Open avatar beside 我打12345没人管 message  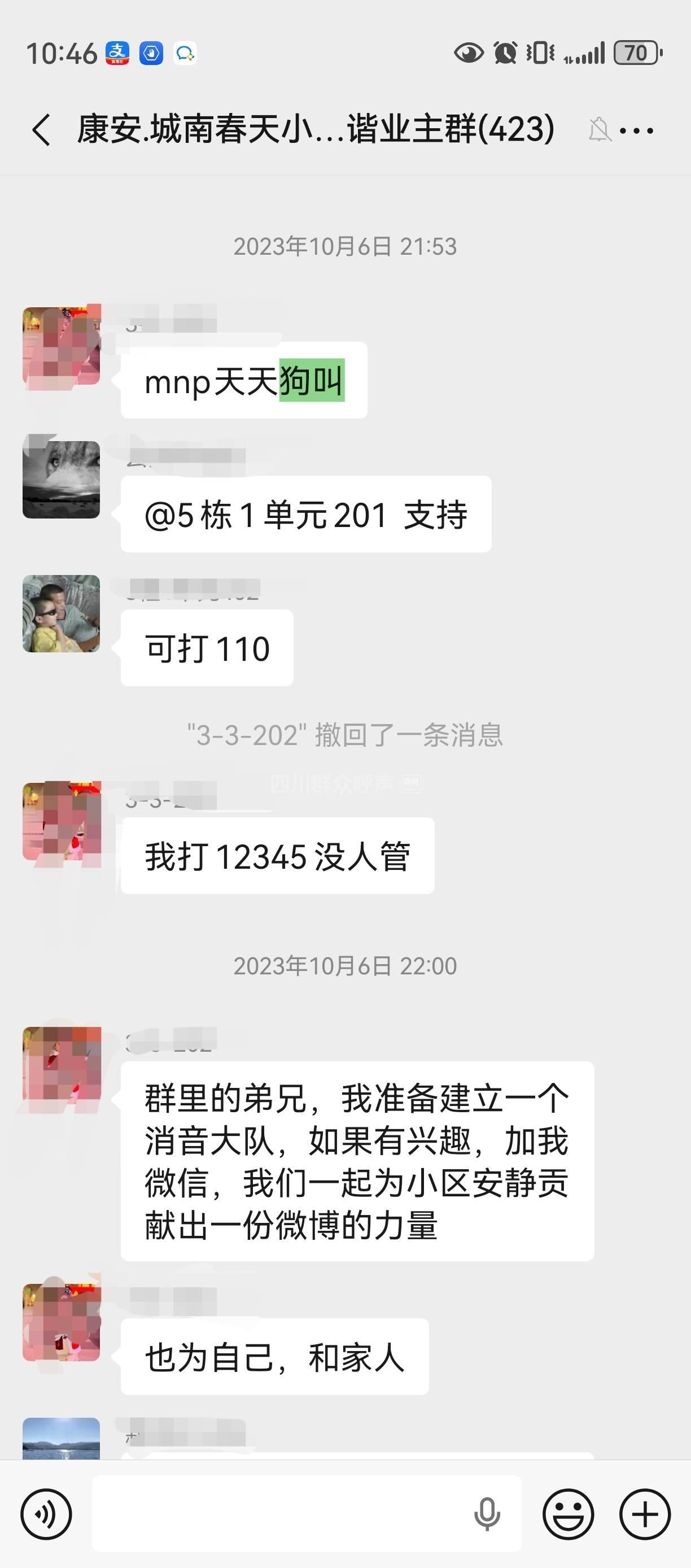tap(62, 822)
